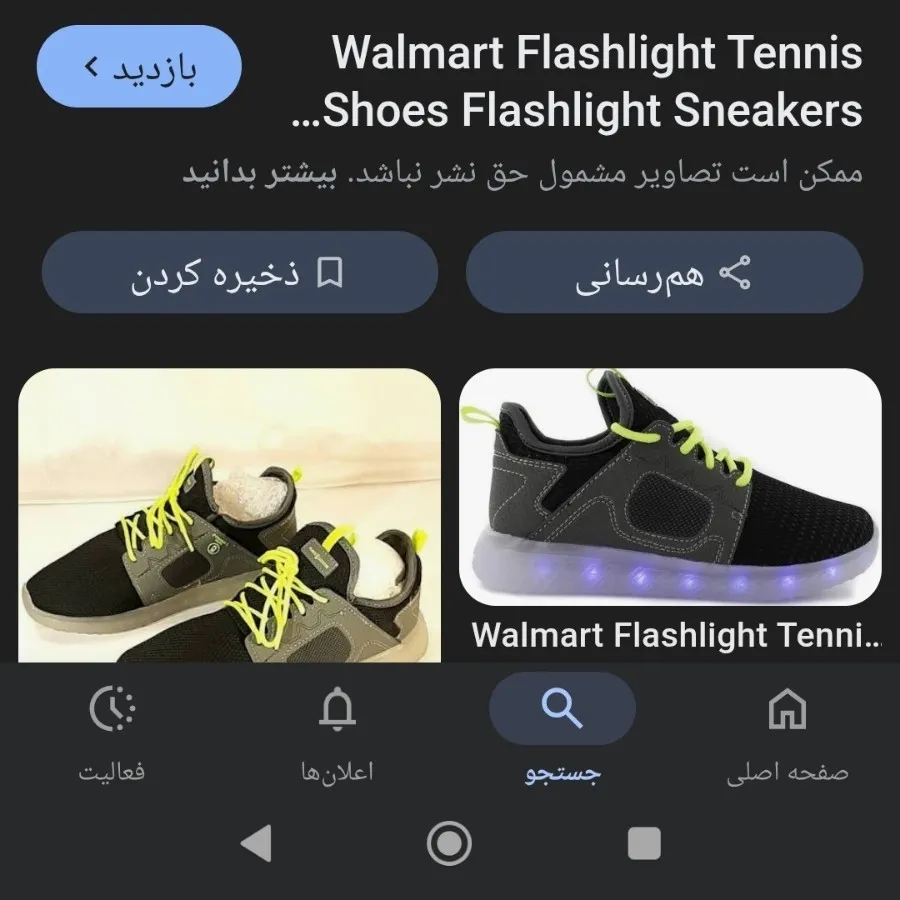Tap the system back triangle button
This screenshot has height=900, width=900.
click(x=256, y=844)
